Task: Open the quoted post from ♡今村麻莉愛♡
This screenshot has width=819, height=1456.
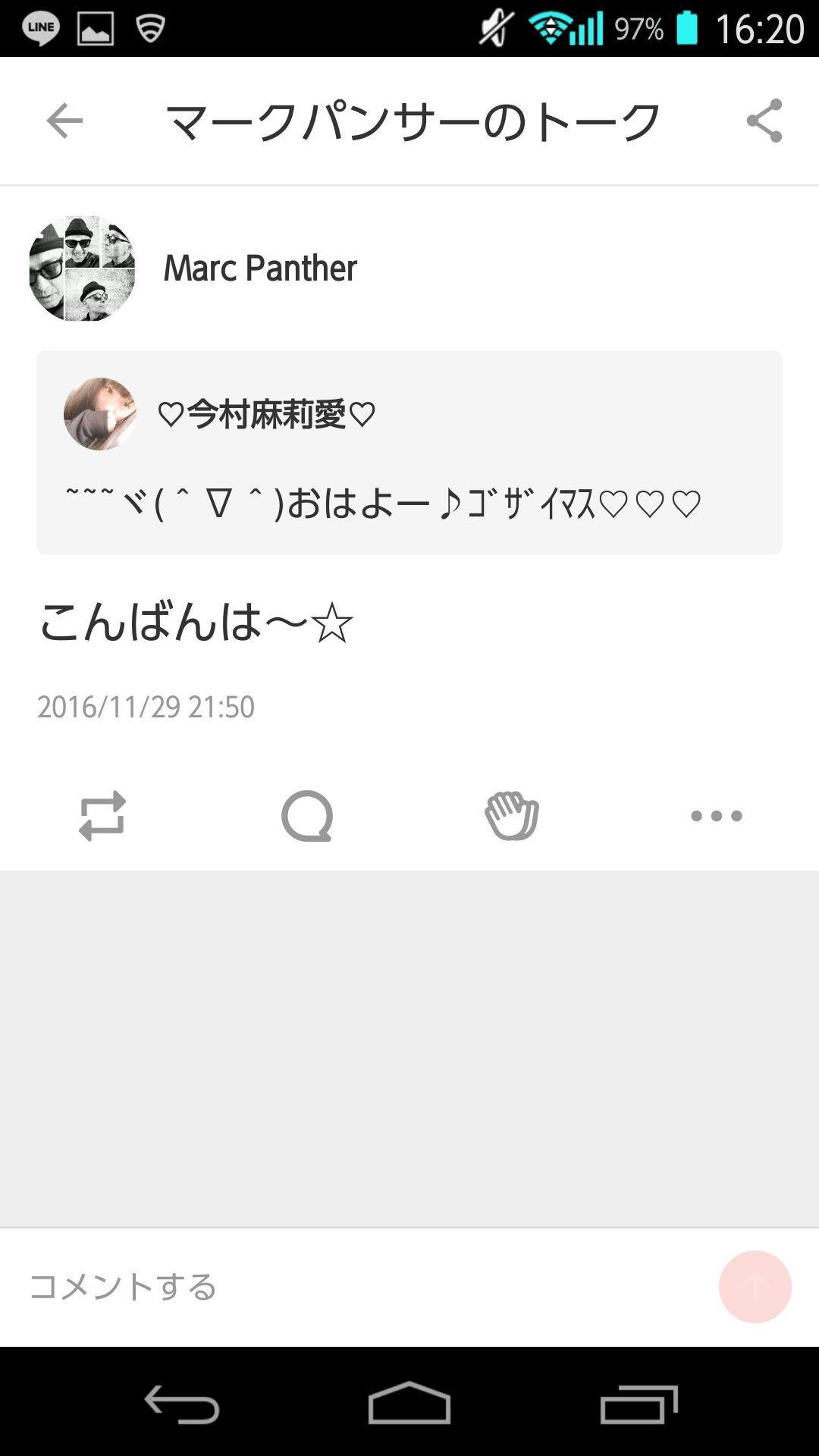Action: [x=408, y=452]
